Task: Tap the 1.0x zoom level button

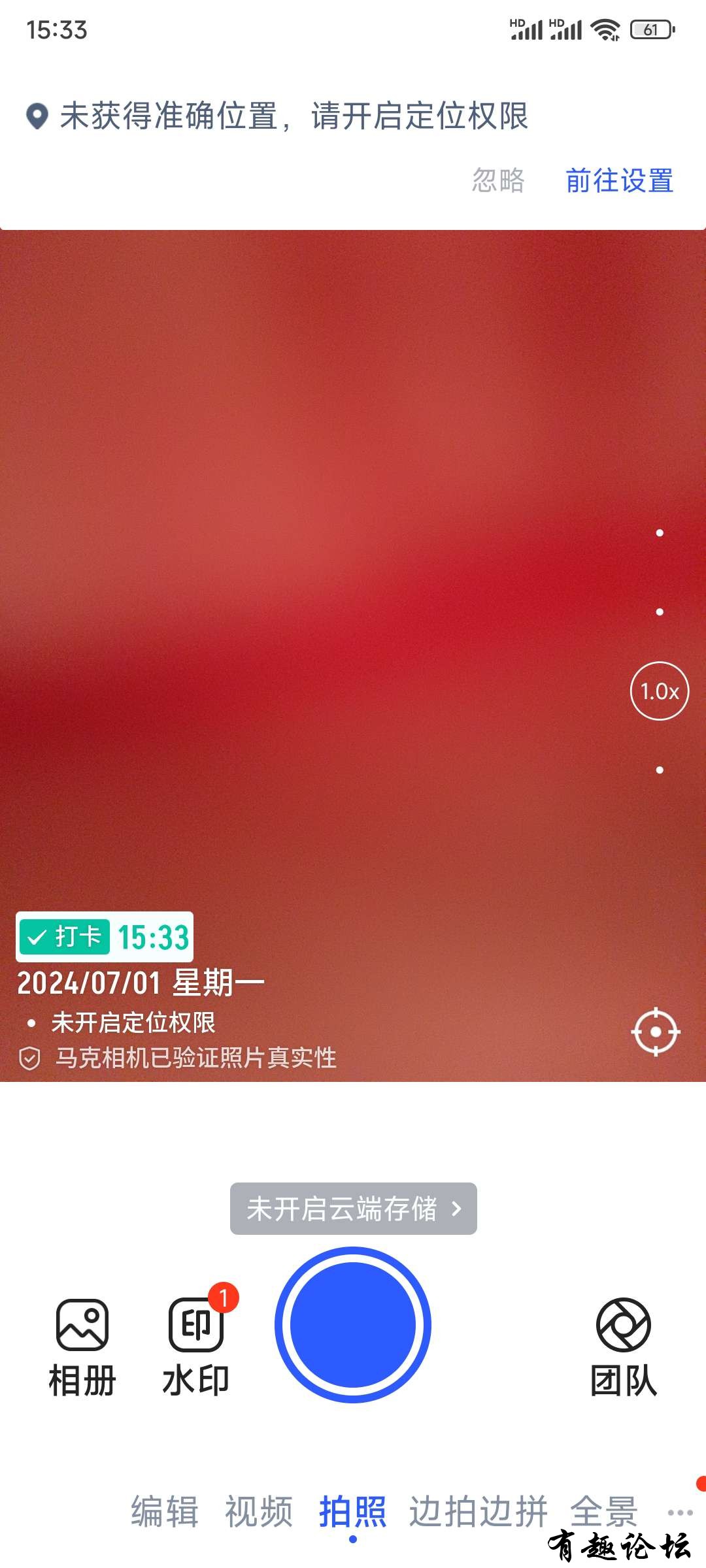Action: pyautogui.click(x=659, y=691)
